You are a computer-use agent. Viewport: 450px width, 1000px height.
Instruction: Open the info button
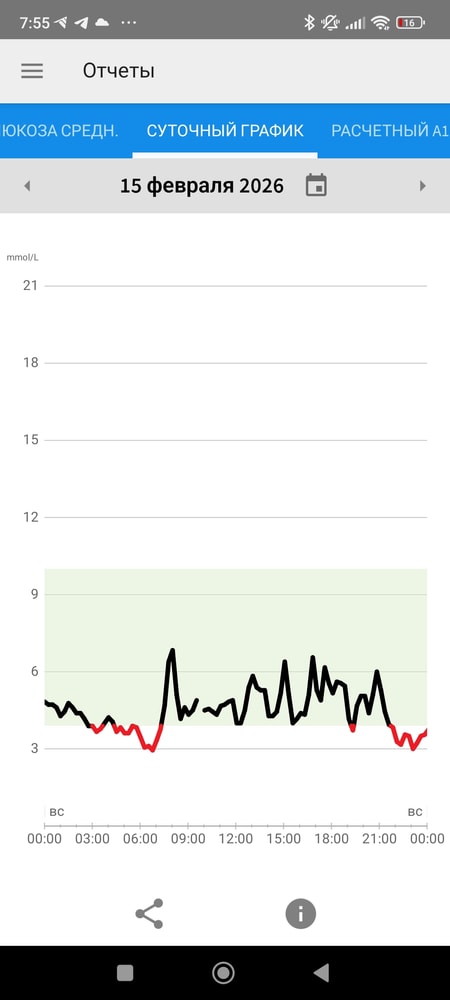(301, 914)
